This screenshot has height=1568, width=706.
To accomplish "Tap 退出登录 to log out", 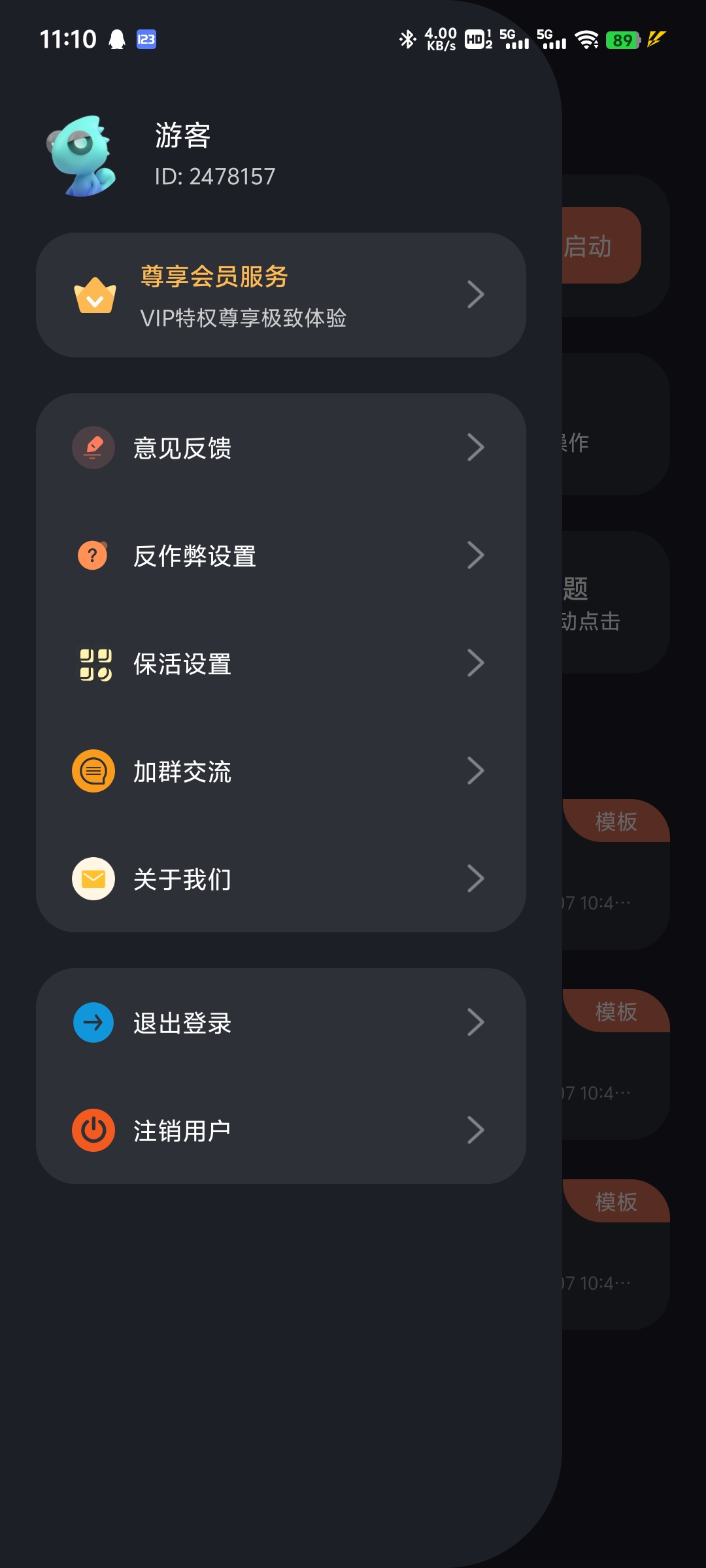I will 281,1023.
